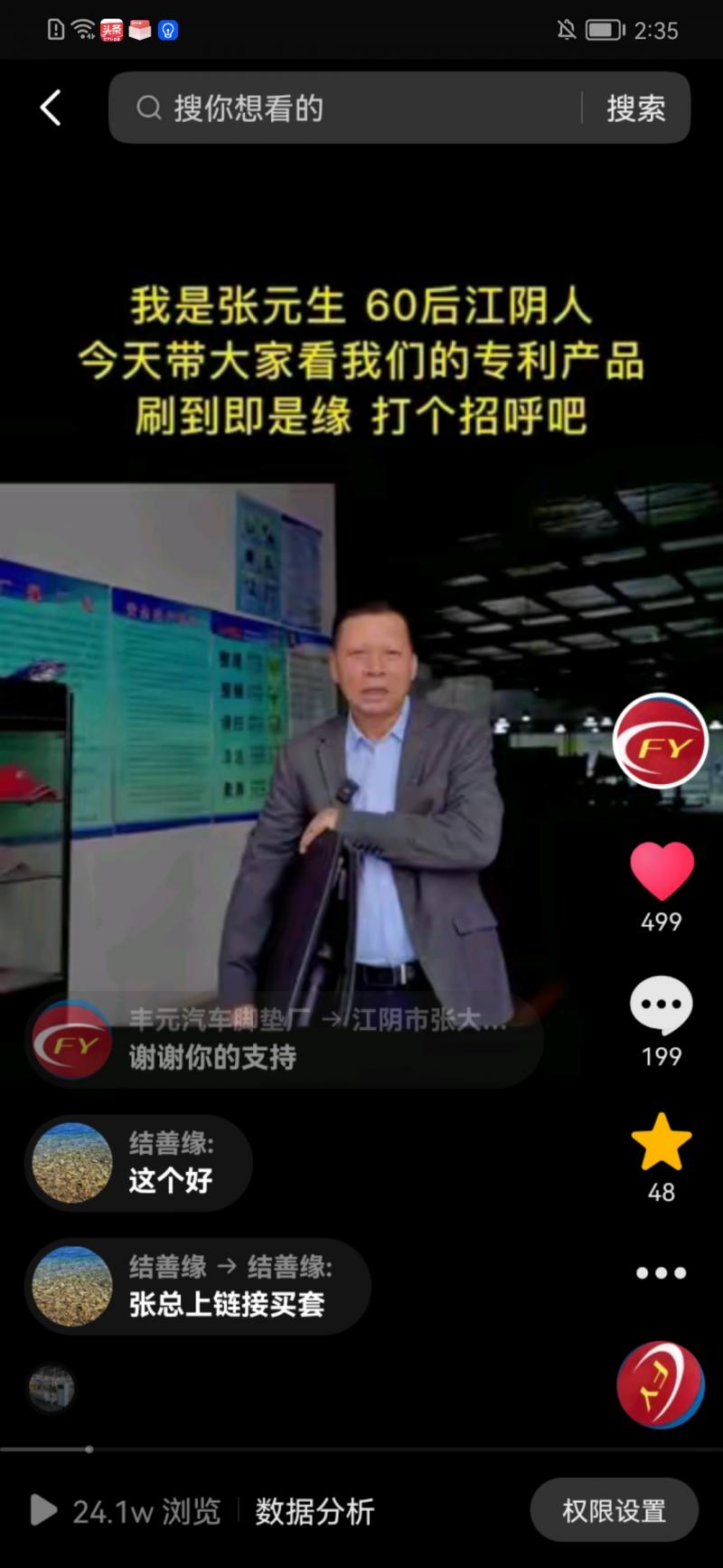This screenshot has width=723, height=1568.
Task: Like the video with the heart icon
Action: [x=662, y=870]
